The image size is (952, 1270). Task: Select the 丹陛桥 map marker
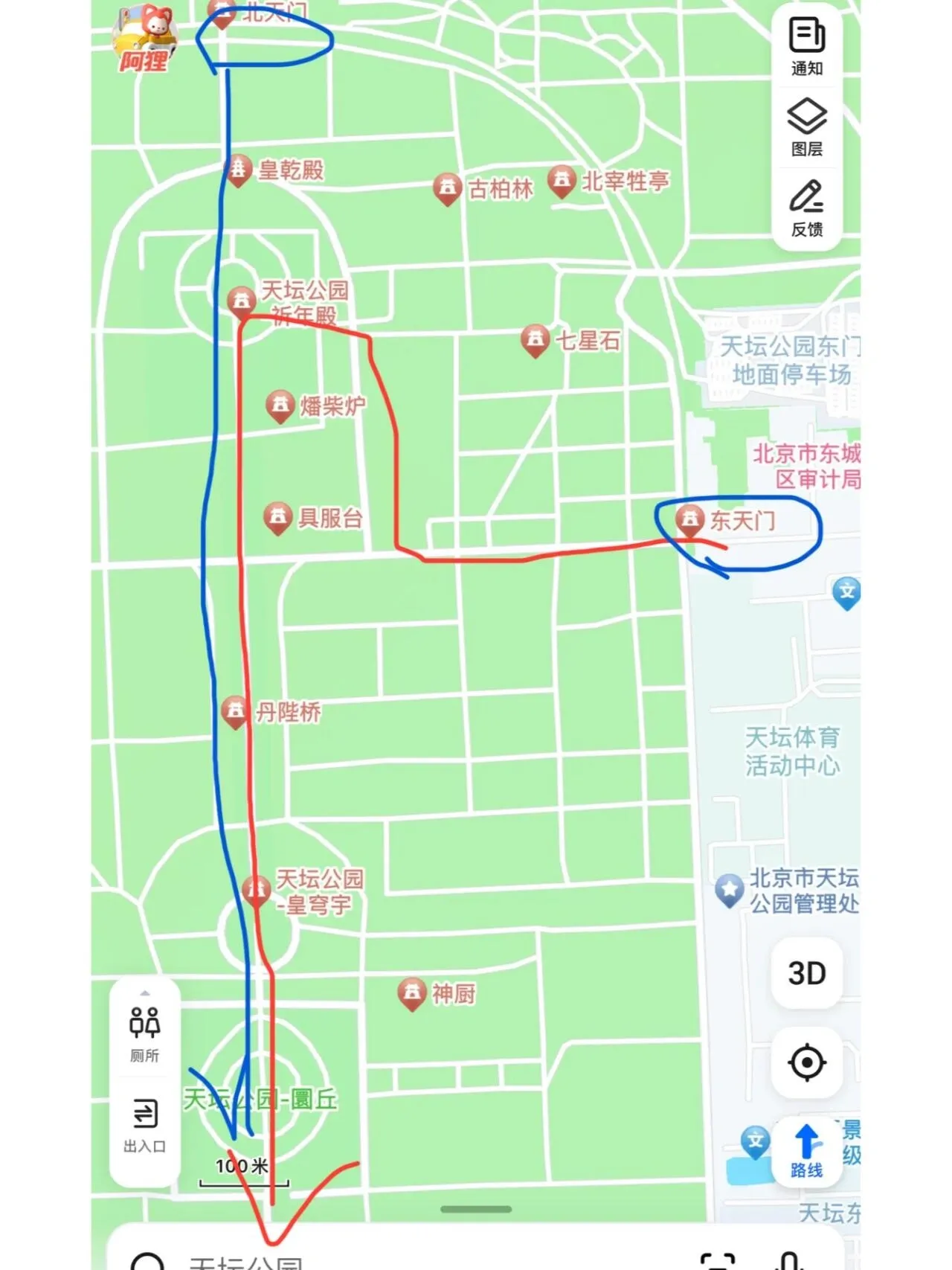235,711
